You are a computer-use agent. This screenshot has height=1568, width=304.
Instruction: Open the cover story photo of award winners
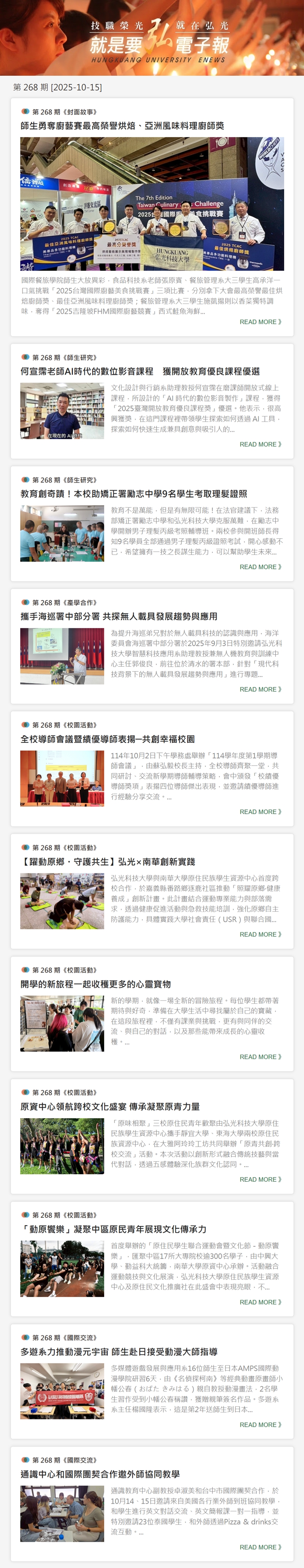pos(152,203)
